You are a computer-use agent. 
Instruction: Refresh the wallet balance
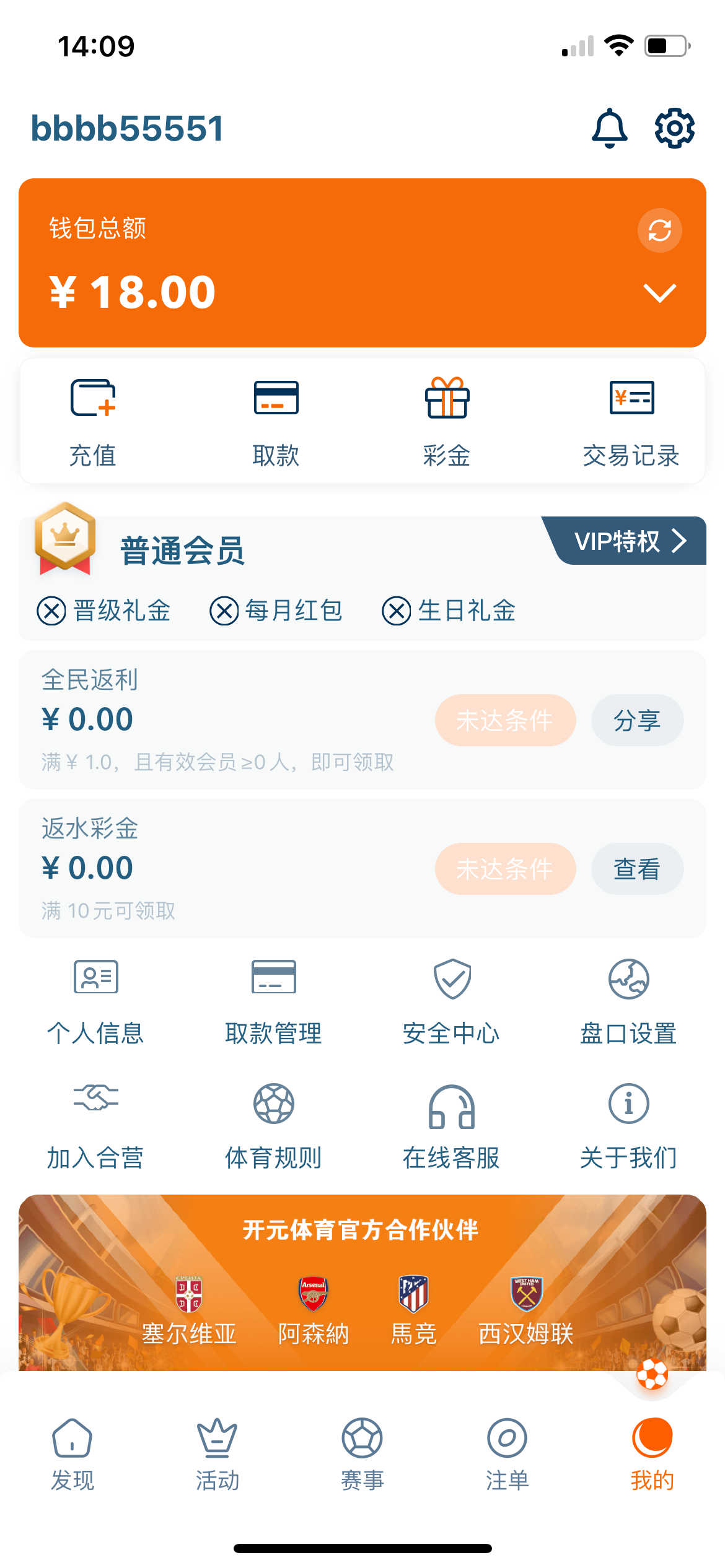[x=659, y=230]
